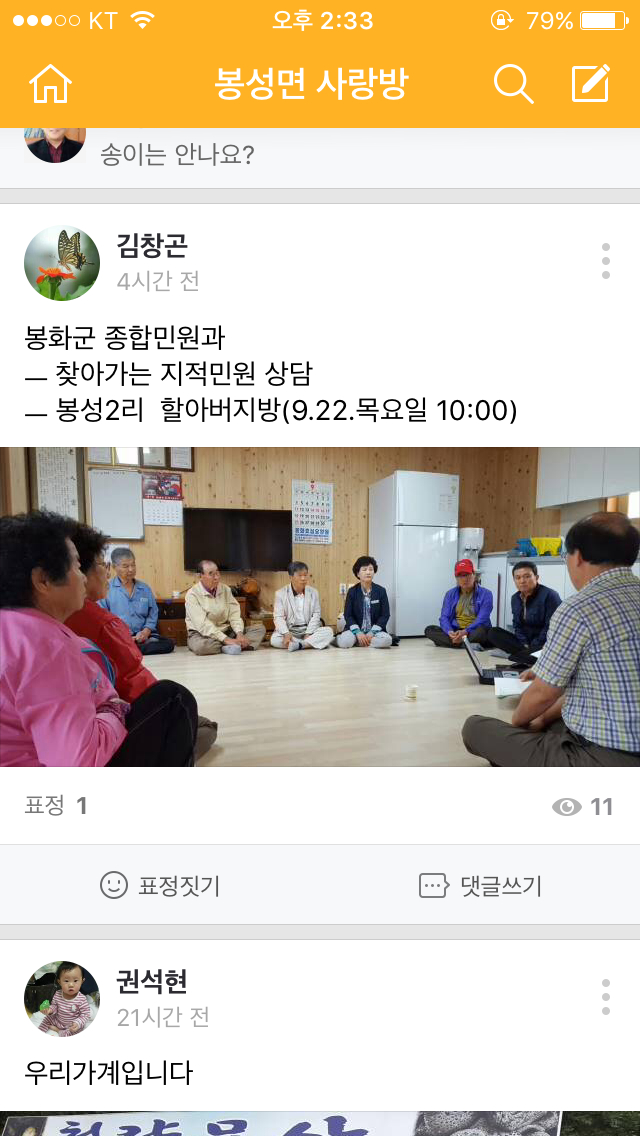This screenshot has width=640, height=1136.
Task: Open overflow menu on 김창곤's post
Action: click(606, 261)
